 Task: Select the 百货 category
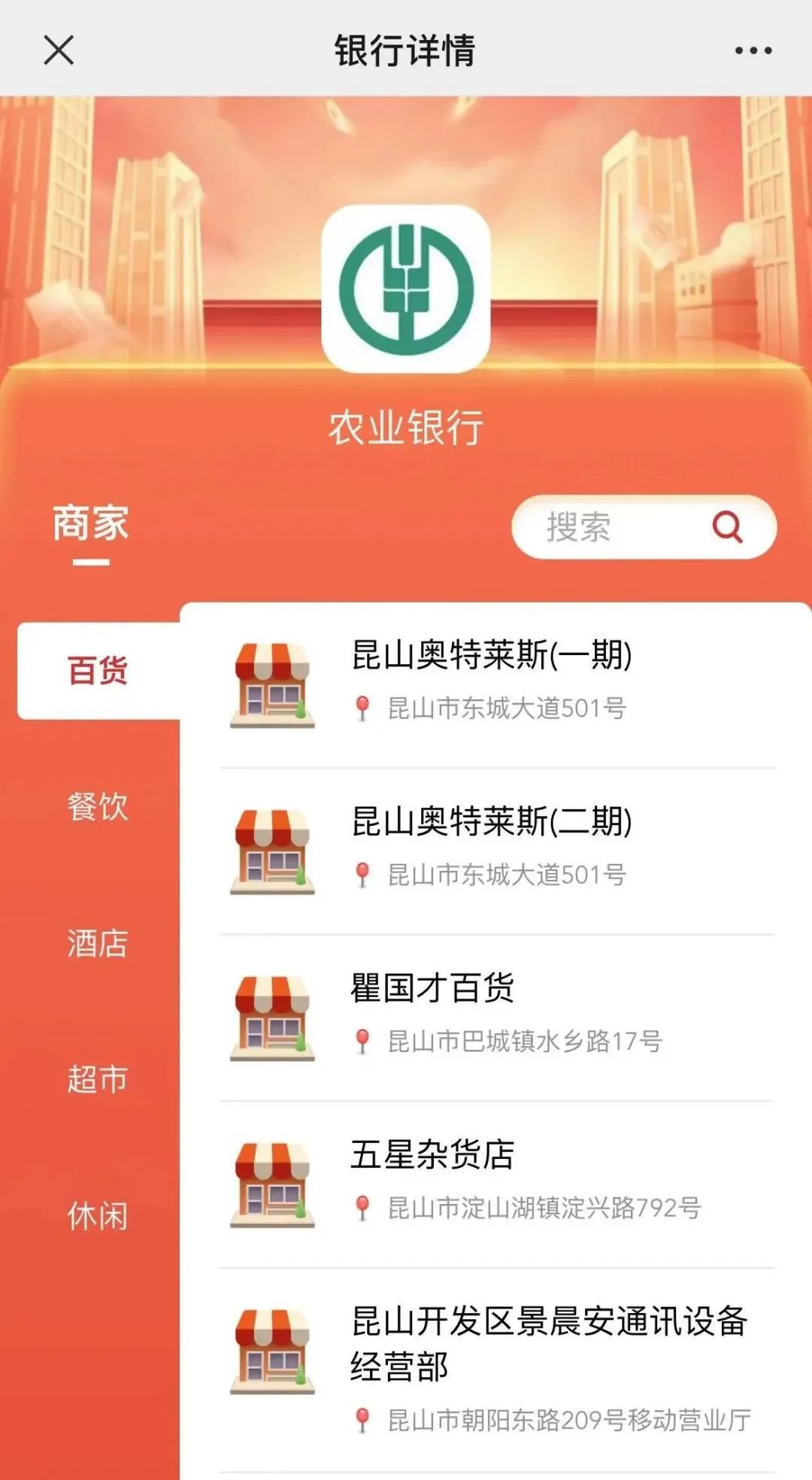[x=98, y=670]
